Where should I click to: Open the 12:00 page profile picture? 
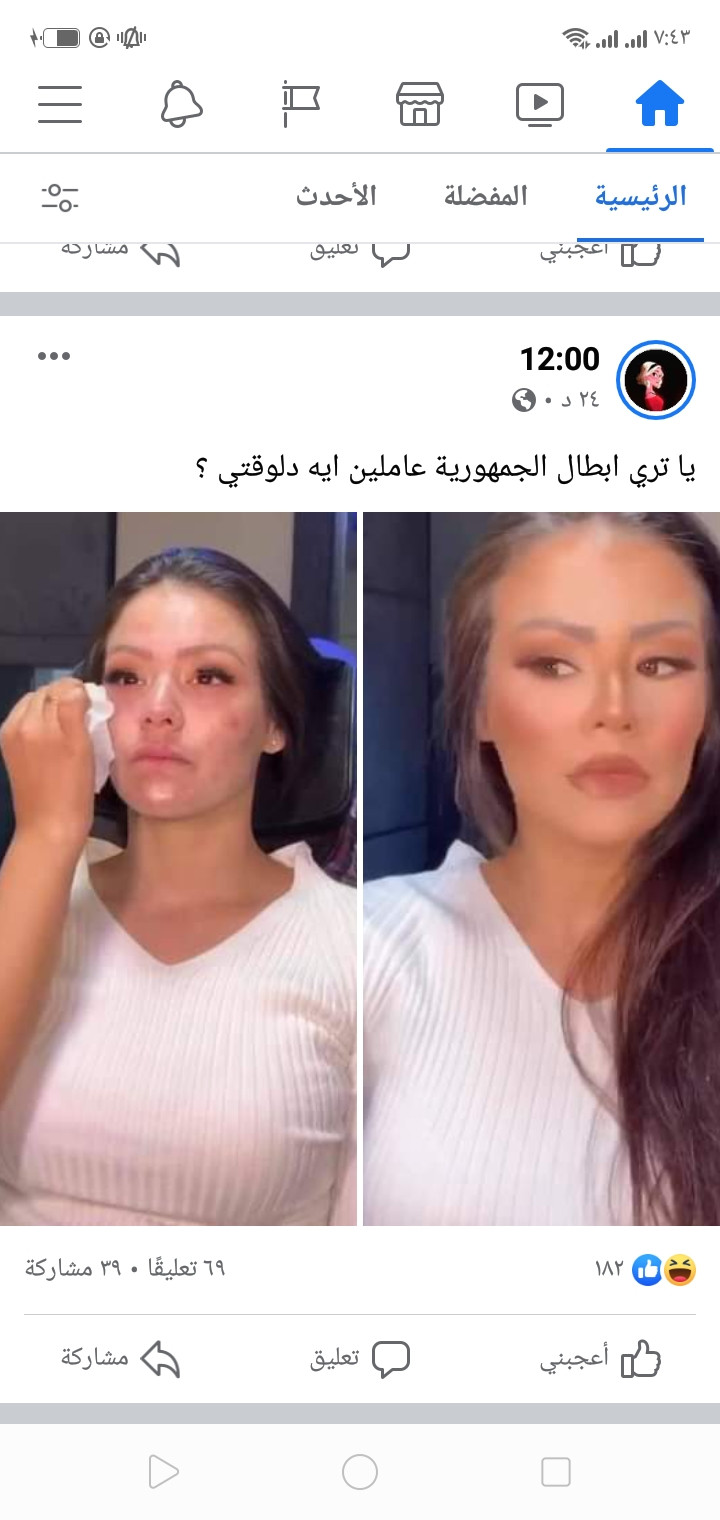tap(656, 379)
